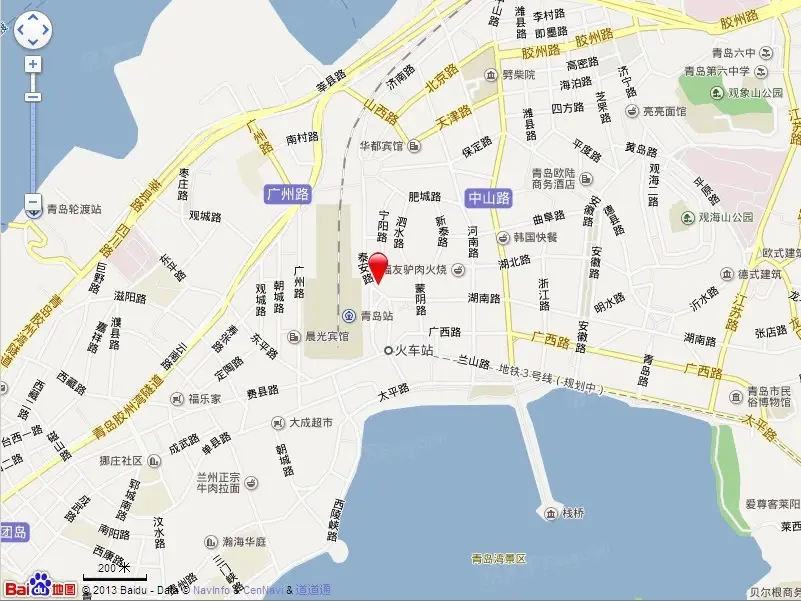801x601 pixels.
Task: Pan the map right with the arrow control
Action: [x=45, y=31]
